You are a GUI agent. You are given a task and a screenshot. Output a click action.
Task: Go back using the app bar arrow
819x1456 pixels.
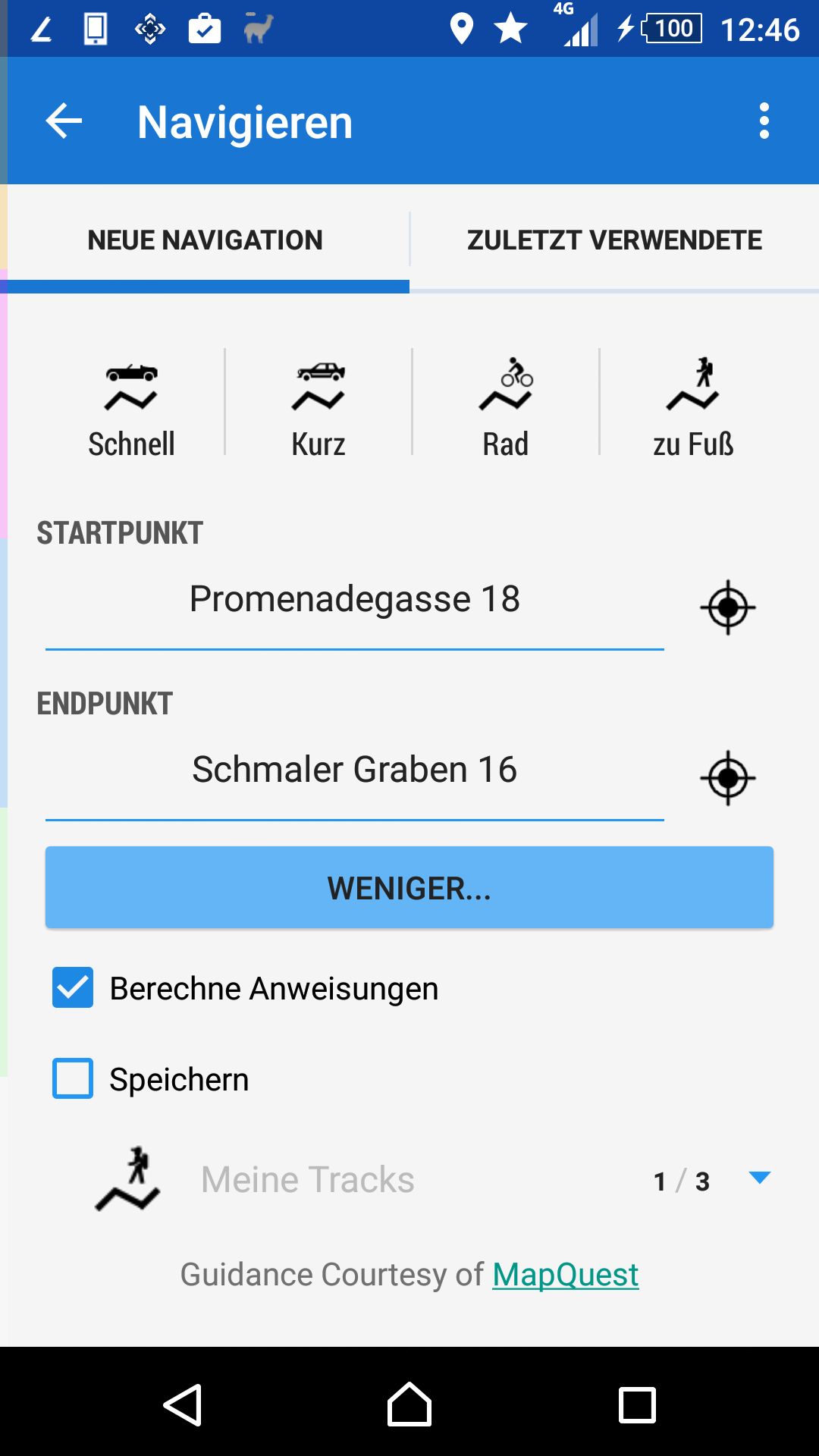[x=64, y=121]
